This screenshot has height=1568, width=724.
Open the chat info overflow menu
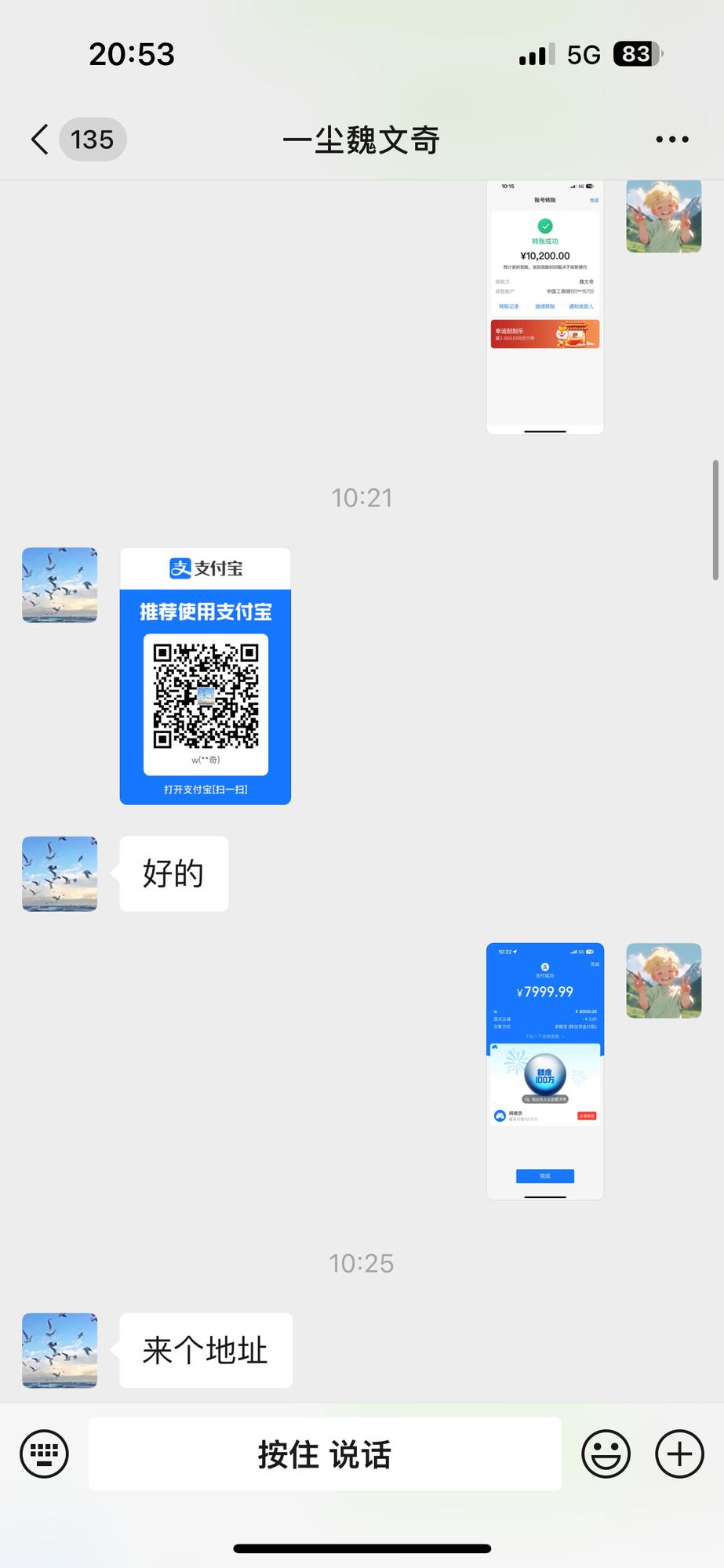pos(672,140)
